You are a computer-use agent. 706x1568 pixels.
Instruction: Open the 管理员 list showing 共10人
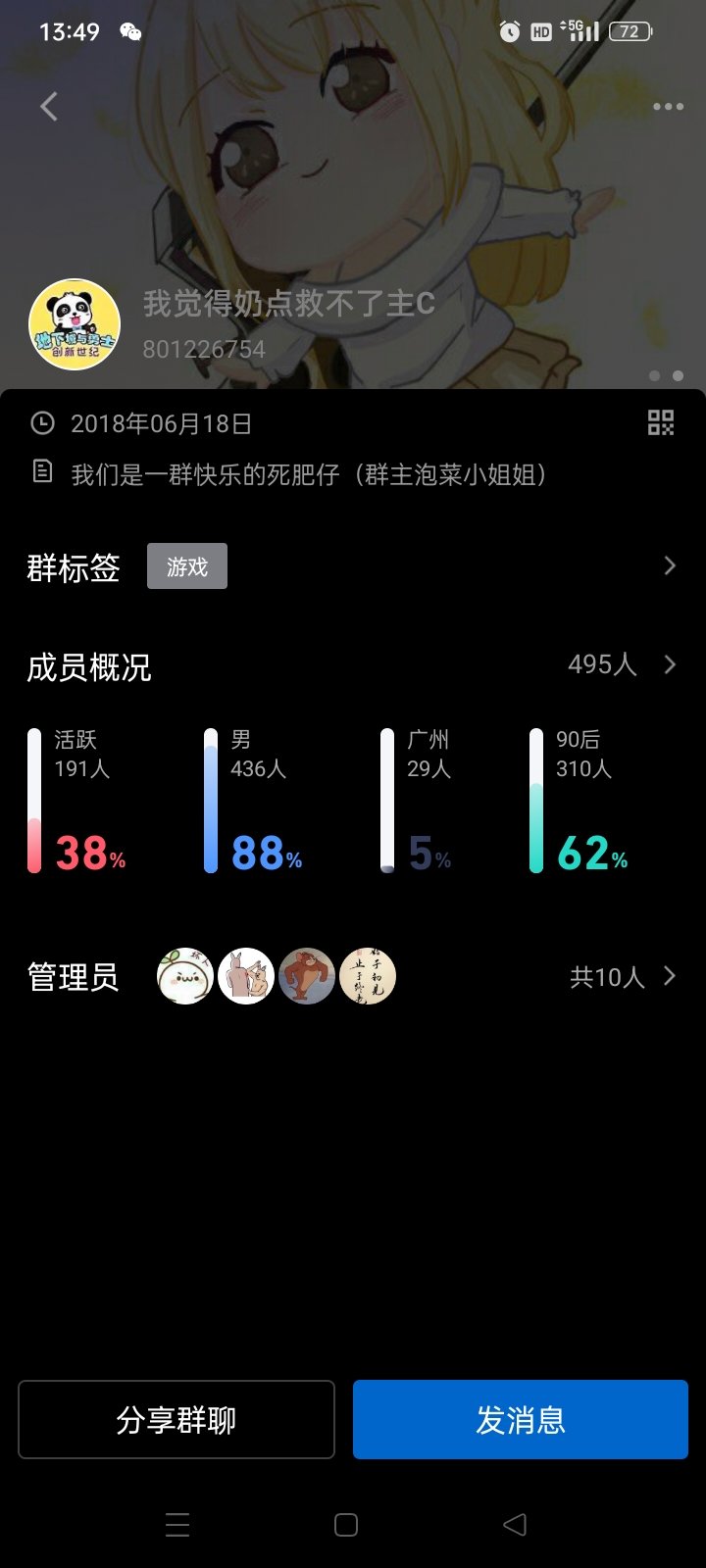pyautogui.click(x=353, y=976)
